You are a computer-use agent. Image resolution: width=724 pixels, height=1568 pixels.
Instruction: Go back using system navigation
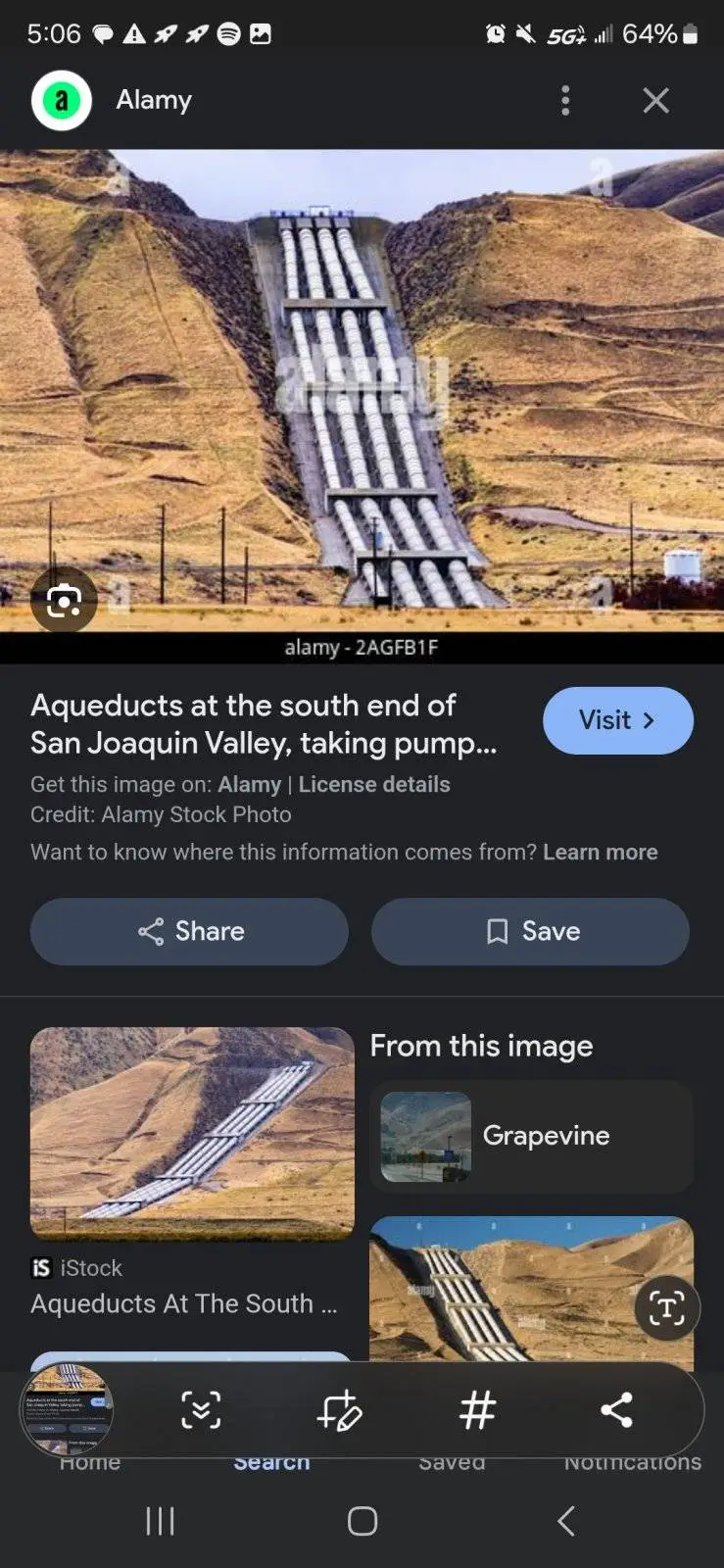565,1521
